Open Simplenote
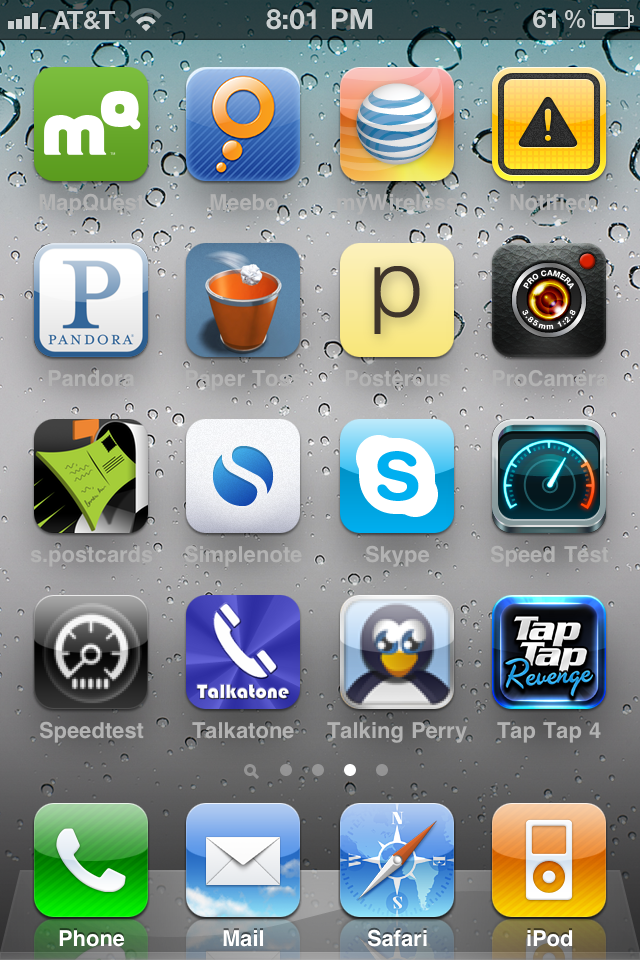Screen dimensions: 640x960 click(243, 476)
